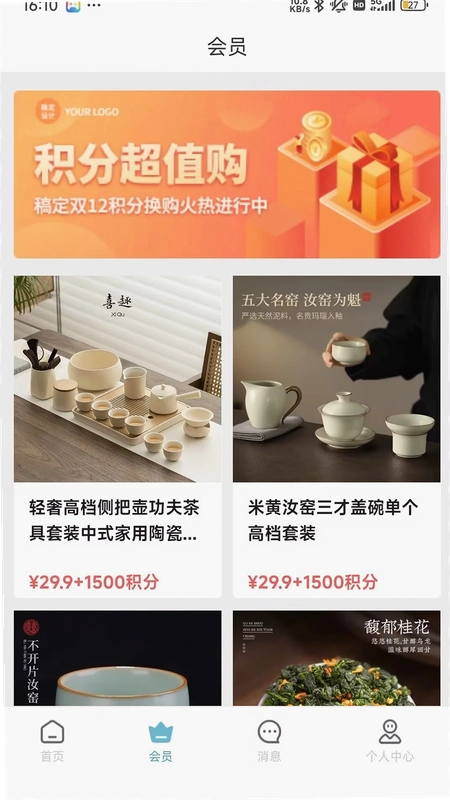Open the 轻奢高档侧把壶功夫茶具套装 product card
Viewport: 450px width, 800px height.
(118, 437)
